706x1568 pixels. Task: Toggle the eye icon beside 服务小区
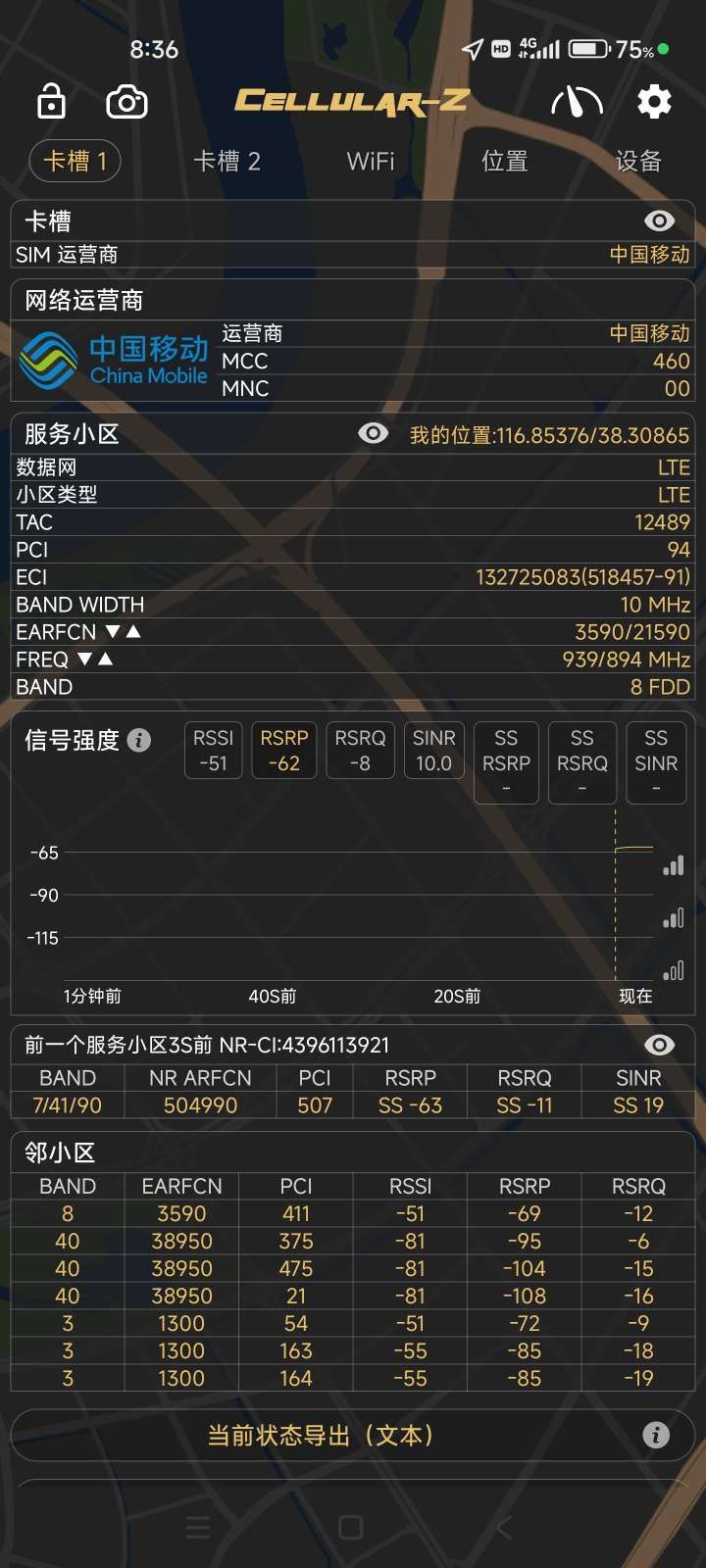(x=373, y=433)
